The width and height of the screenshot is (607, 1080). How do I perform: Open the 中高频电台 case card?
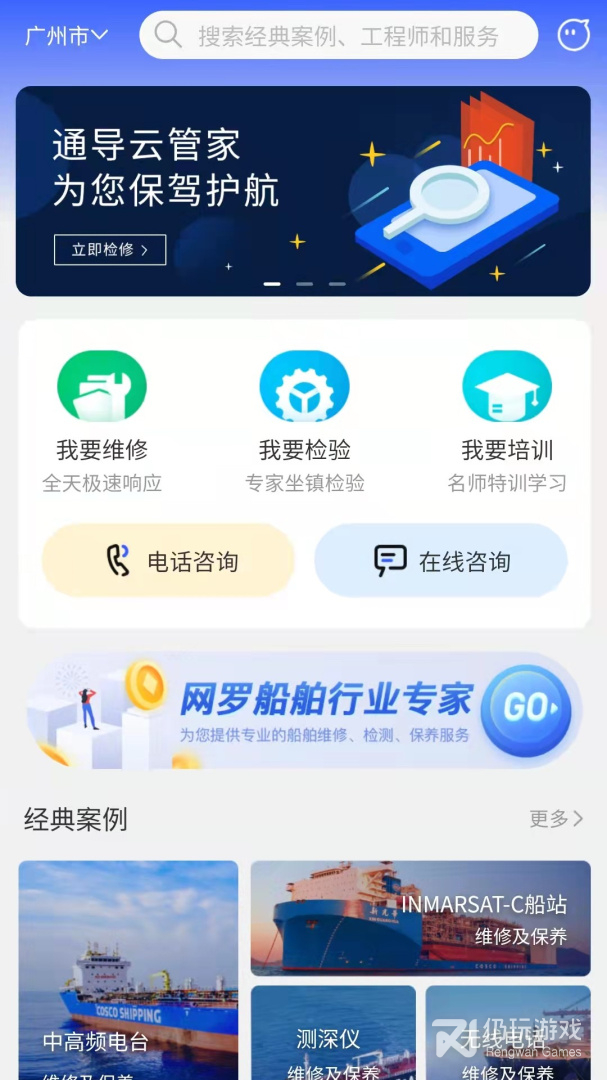[128, 970]
